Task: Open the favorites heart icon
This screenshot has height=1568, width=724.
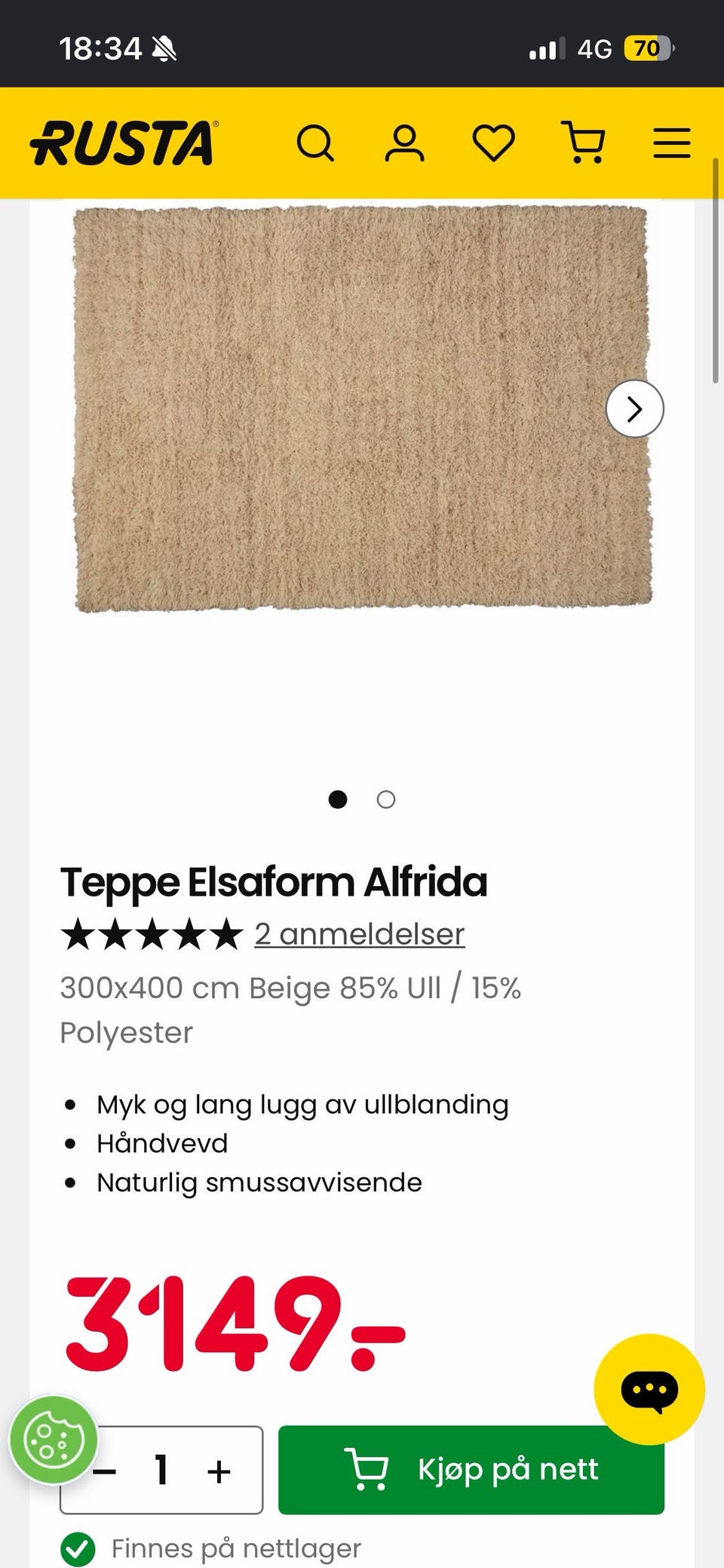Action: pyautogui.click(x=494, y=143)
